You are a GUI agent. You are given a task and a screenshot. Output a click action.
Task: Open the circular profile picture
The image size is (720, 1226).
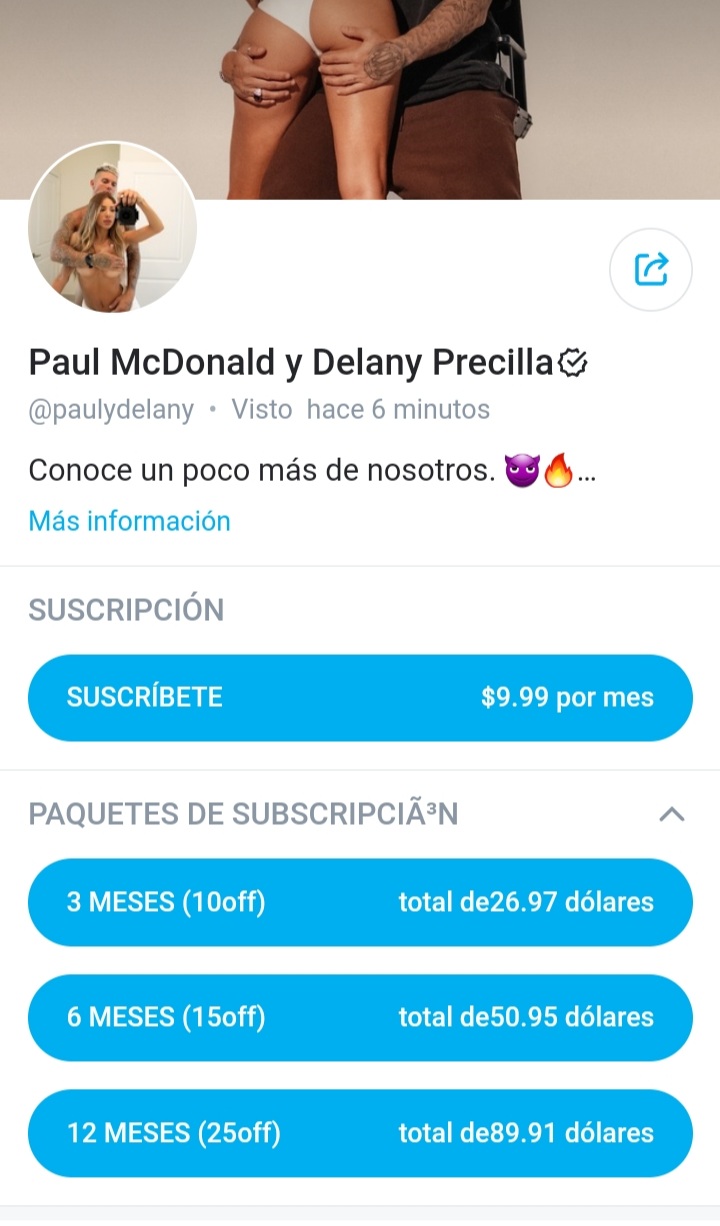(x=112, y=229)
